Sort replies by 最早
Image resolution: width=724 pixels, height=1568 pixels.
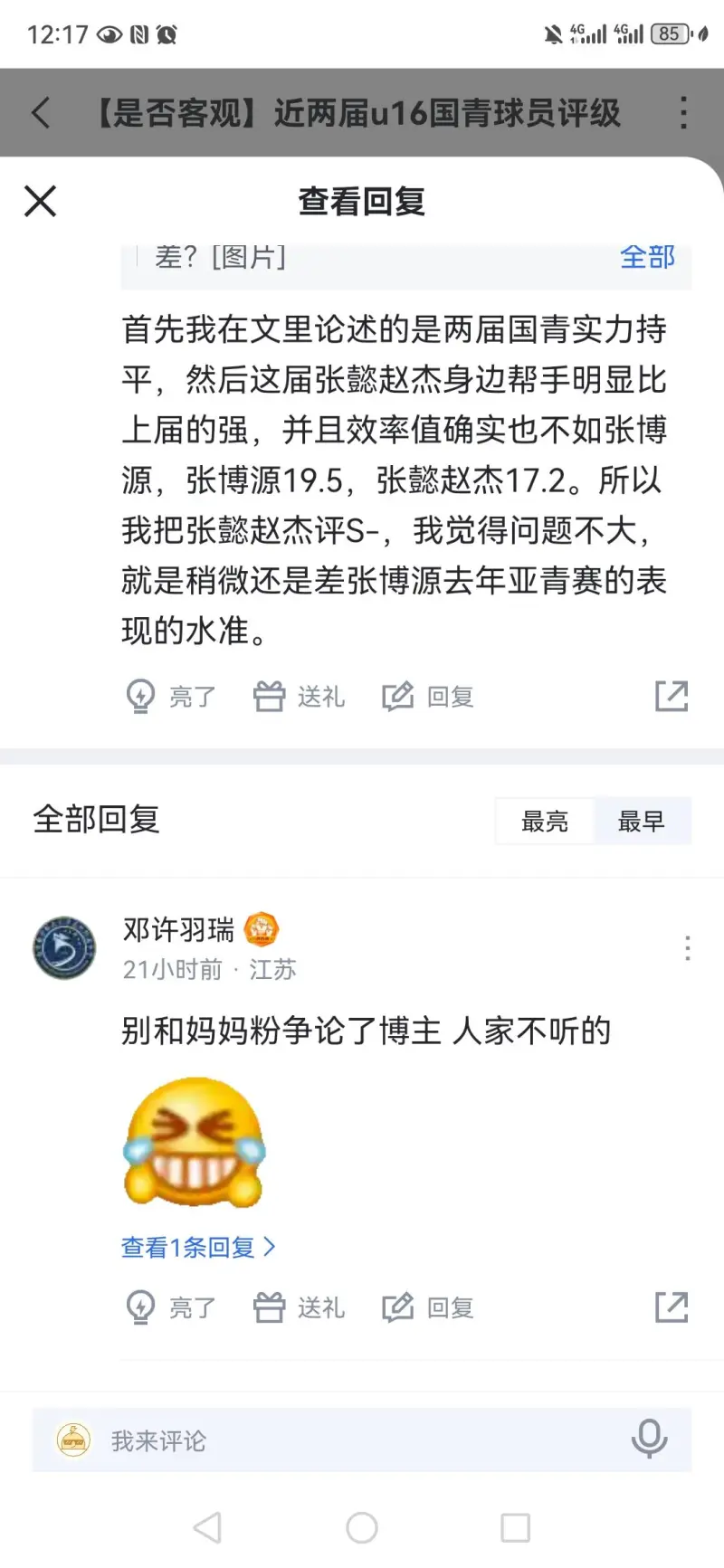coord(641,821)
